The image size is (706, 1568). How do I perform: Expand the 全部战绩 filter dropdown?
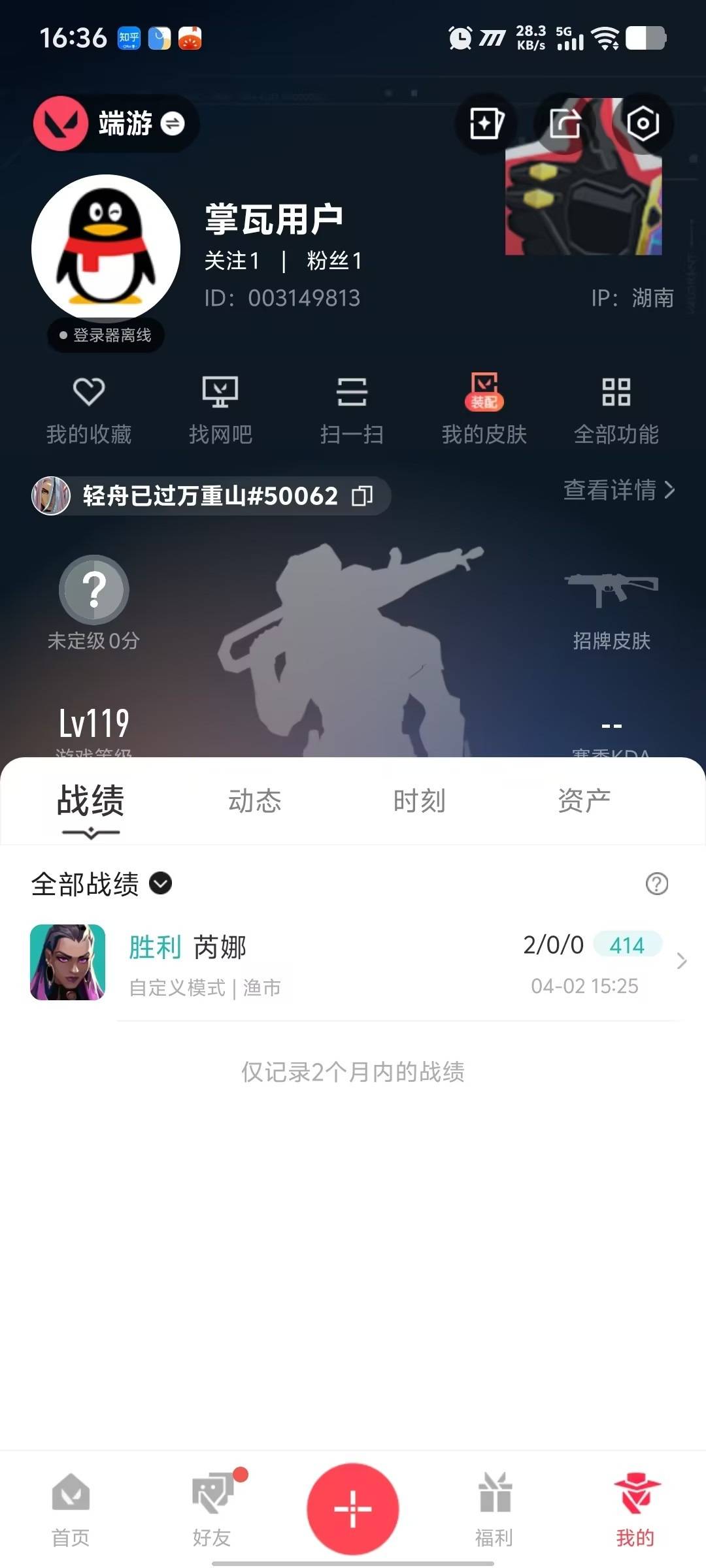160,883
